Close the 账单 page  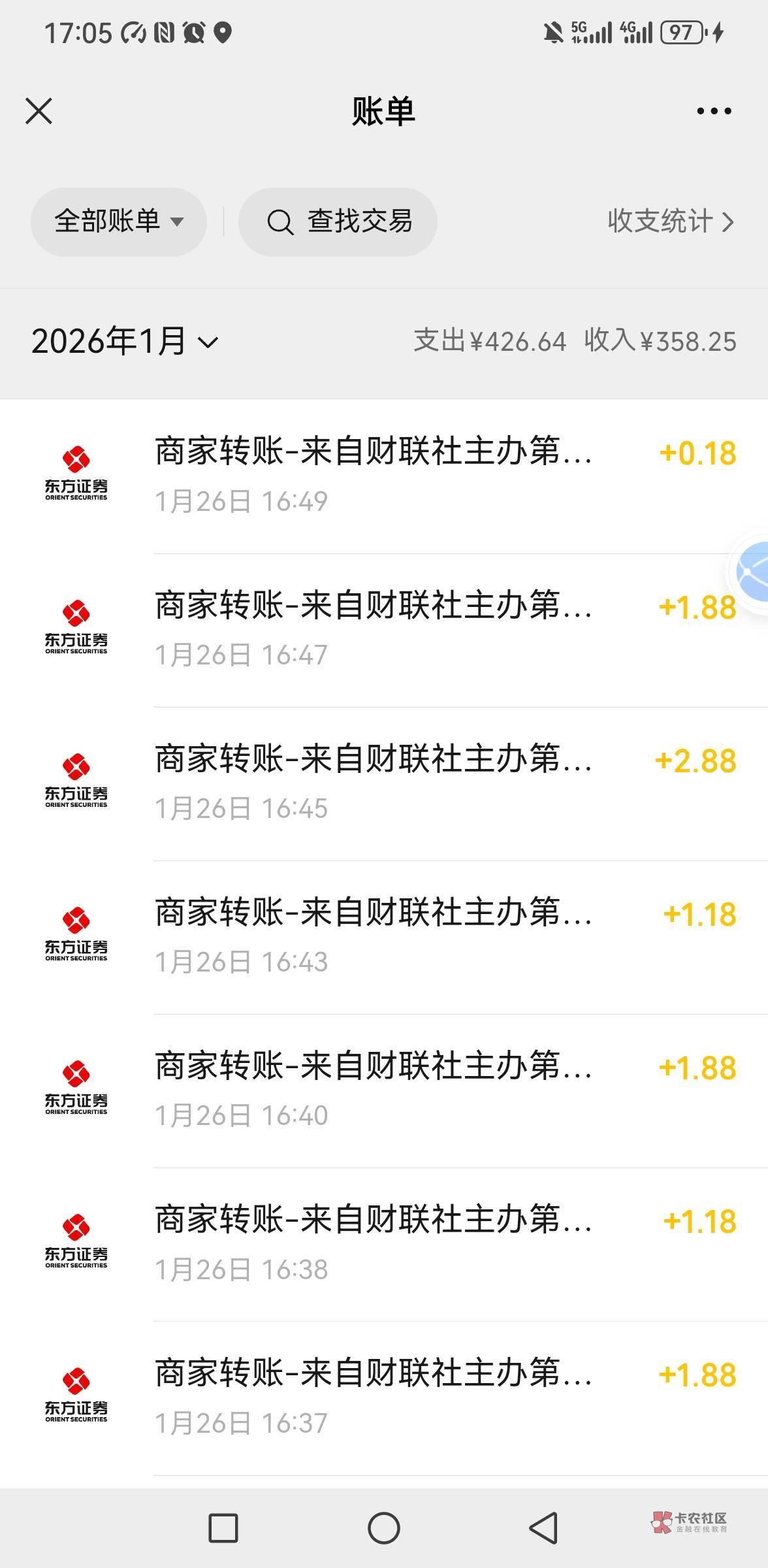(39, 111)
